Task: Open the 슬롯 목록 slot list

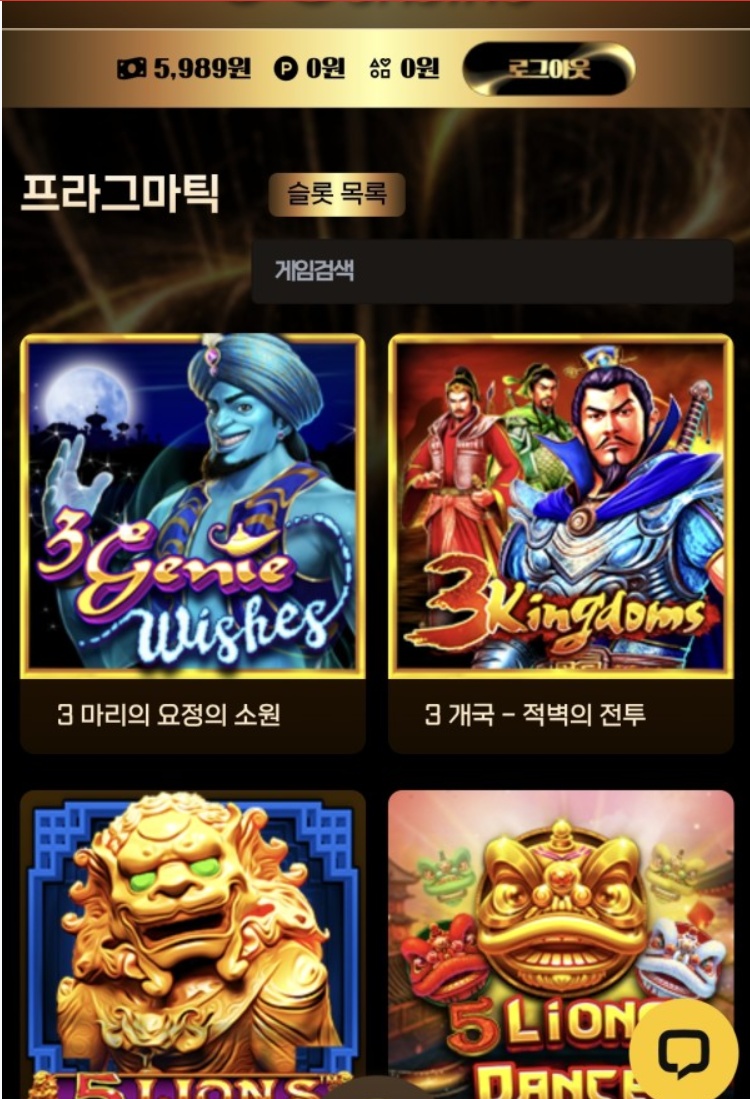Action: point(337,194)
